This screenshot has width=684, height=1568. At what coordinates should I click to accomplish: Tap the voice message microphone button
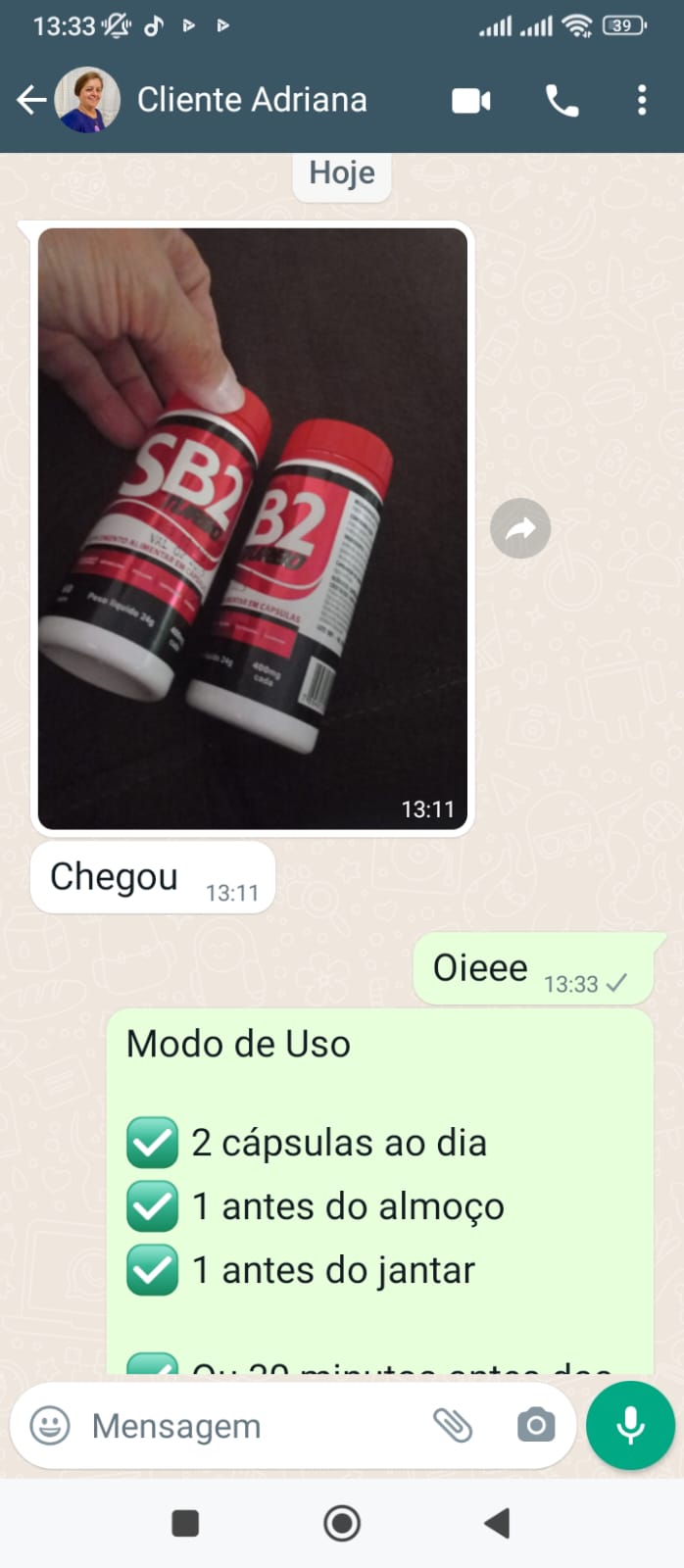[x=630, y=1426]
